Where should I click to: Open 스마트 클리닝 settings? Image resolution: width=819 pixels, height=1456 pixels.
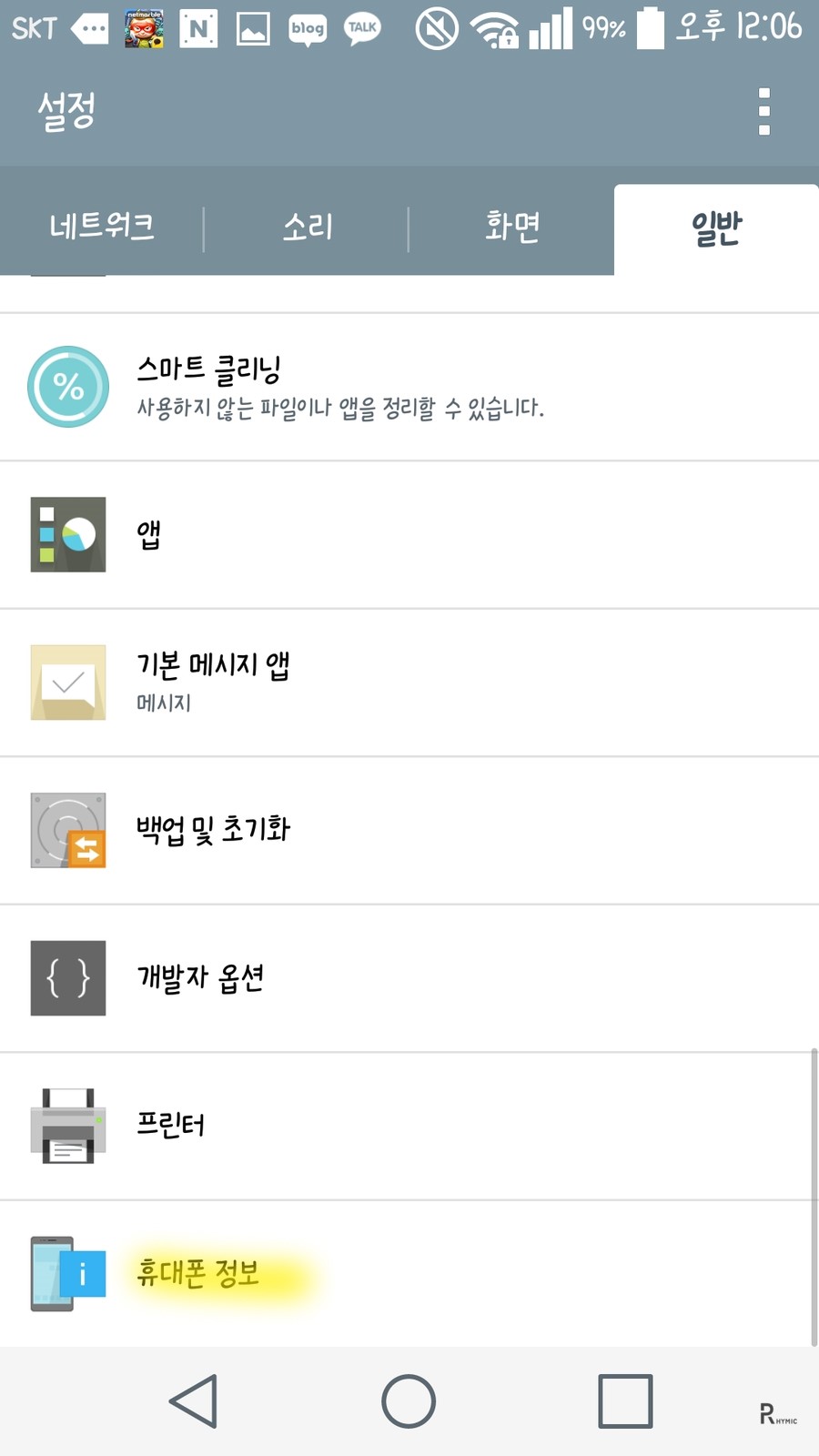pos(409,387)
